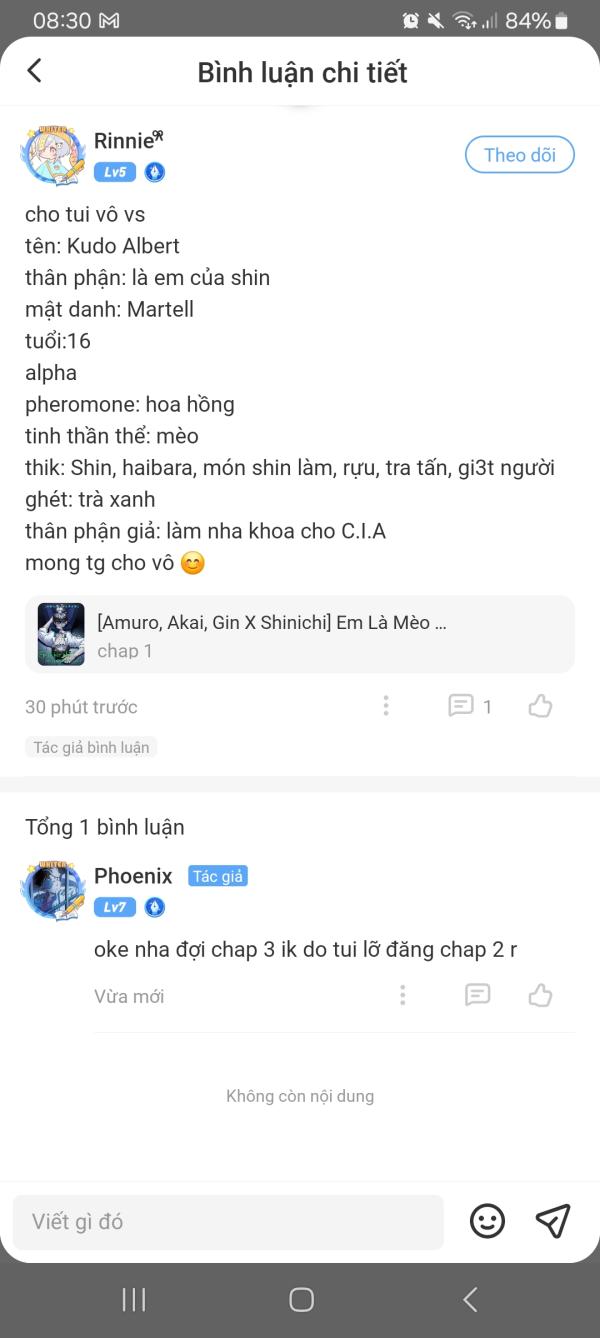
Task: Open more options on Rinnie's comment
Action: point(386,707)
